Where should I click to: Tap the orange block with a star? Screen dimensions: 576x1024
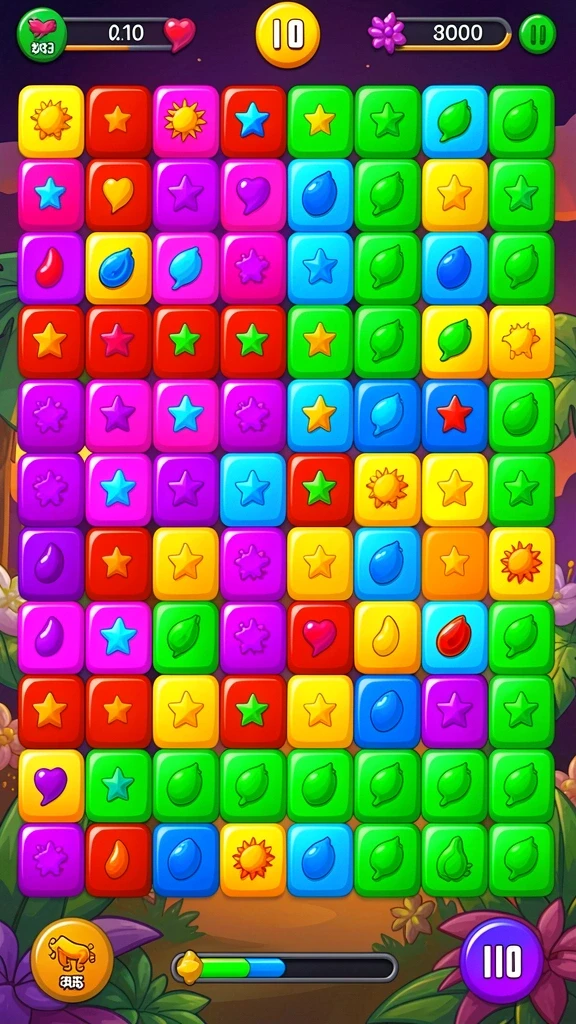coord(455,563)
